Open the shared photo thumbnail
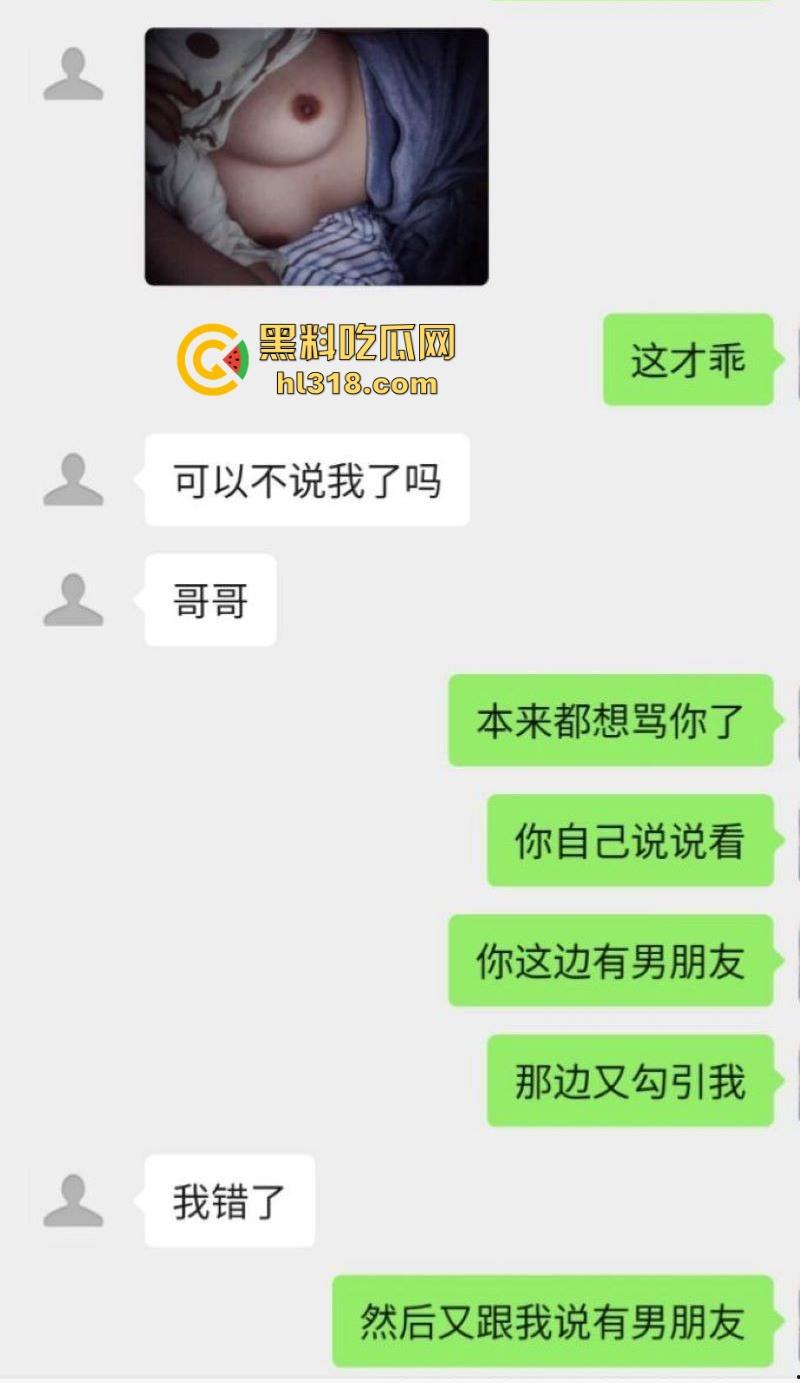The image size is (800, 1383). (x=315, y=152)
